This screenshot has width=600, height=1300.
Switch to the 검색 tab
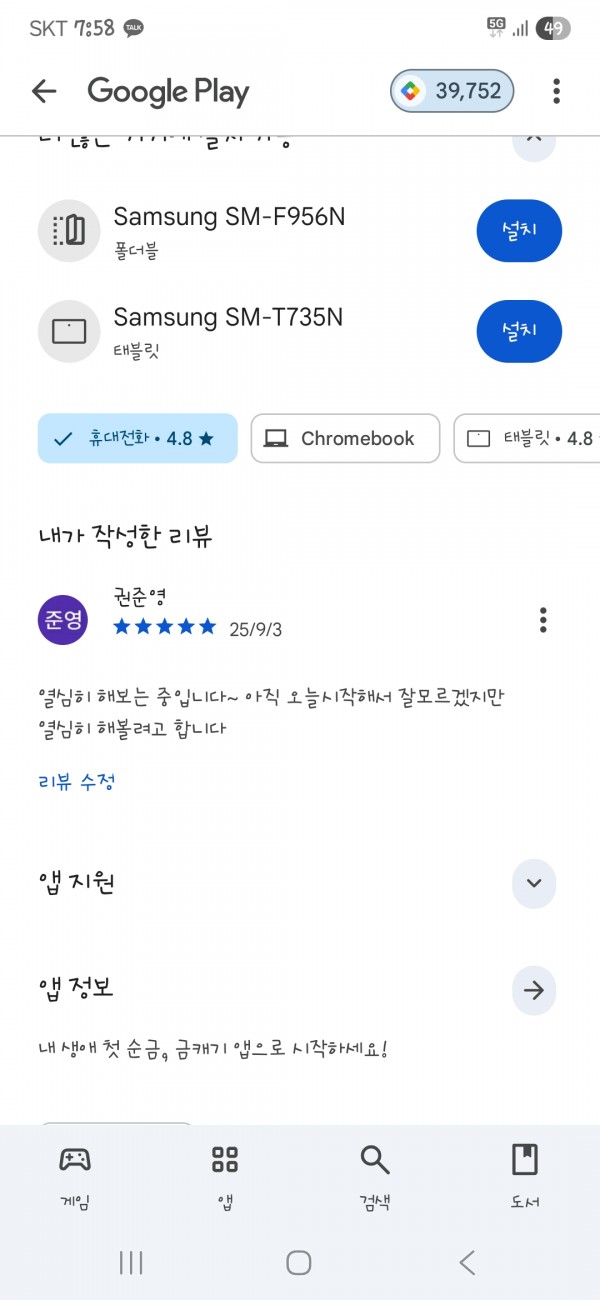375,1176
